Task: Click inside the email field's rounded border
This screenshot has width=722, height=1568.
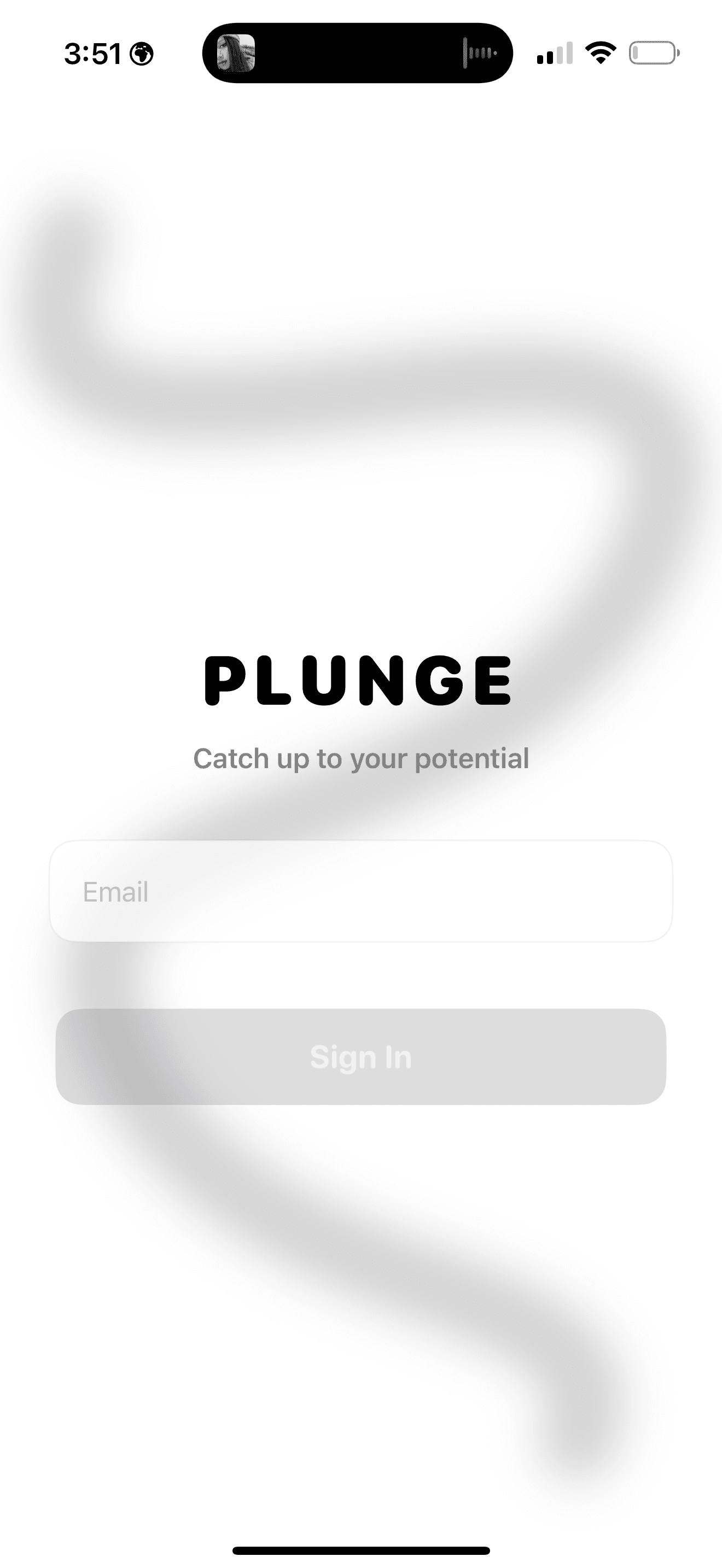Action: pyautogui.click(x=360, y=892)
